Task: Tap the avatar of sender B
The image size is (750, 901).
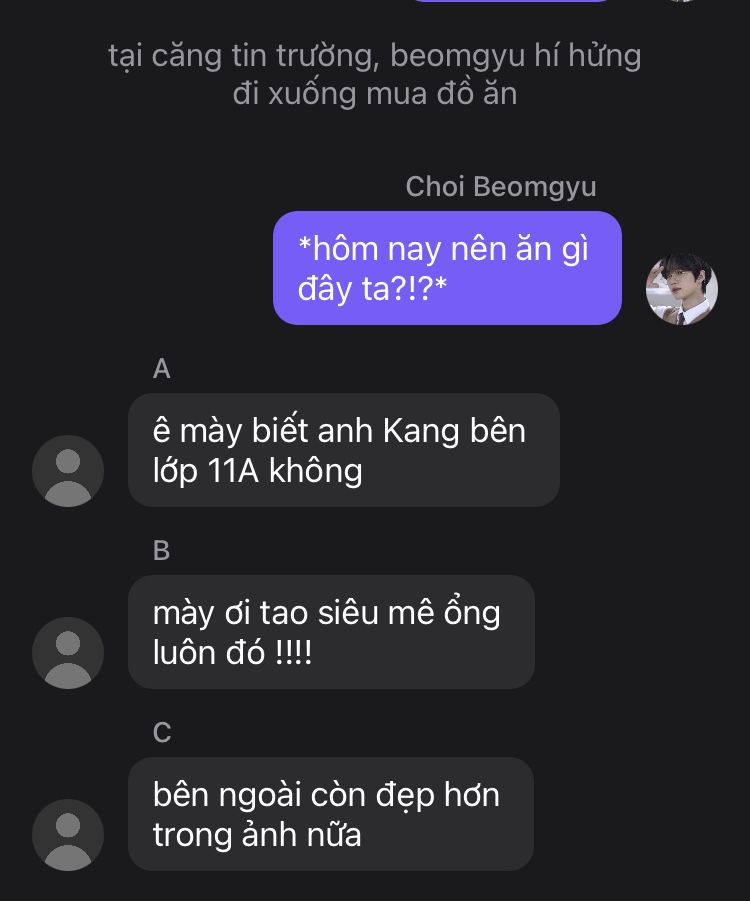Action: click(68, 653)
